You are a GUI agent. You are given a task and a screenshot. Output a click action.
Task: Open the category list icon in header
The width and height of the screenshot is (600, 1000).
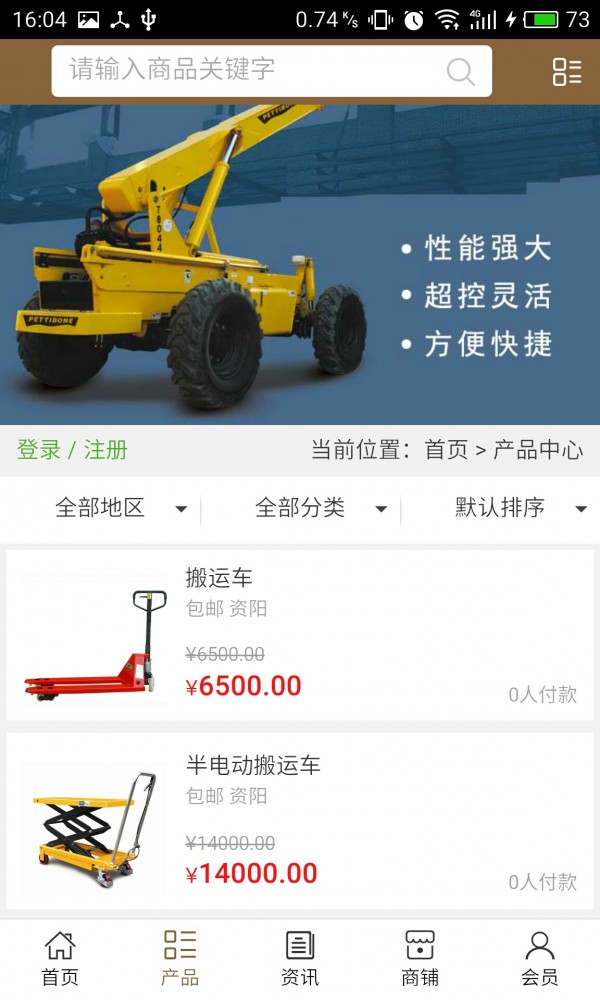[567, 71]
